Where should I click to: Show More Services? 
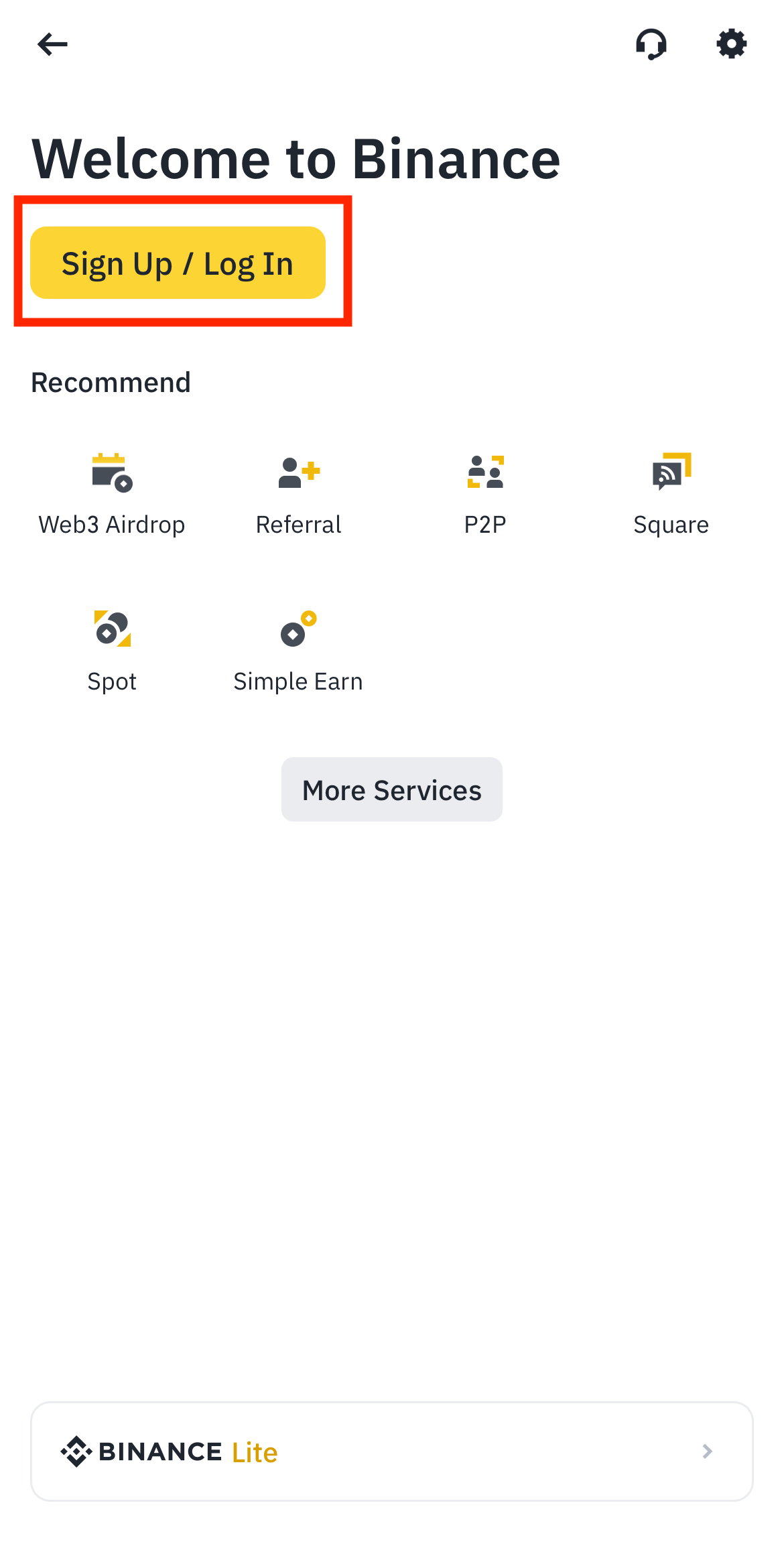[392, 789]
